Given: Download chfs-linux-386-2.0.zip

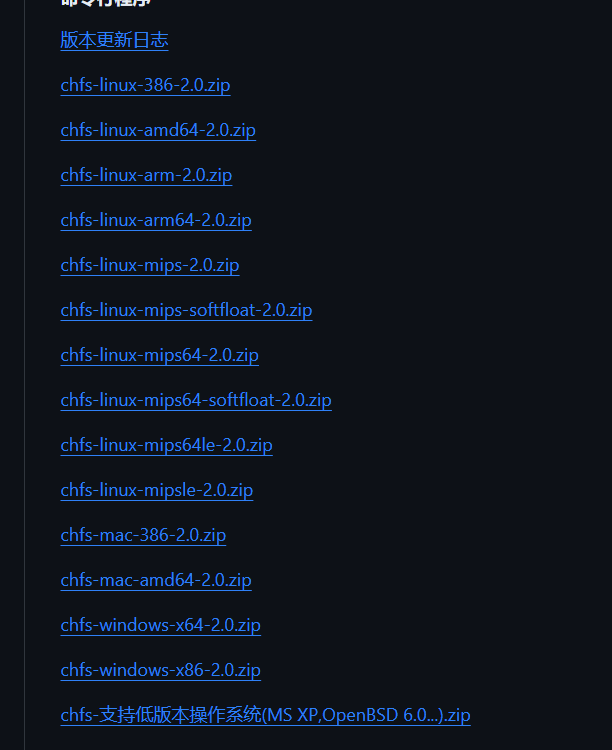Looking at the screenshot, I should tap(145, 85).
